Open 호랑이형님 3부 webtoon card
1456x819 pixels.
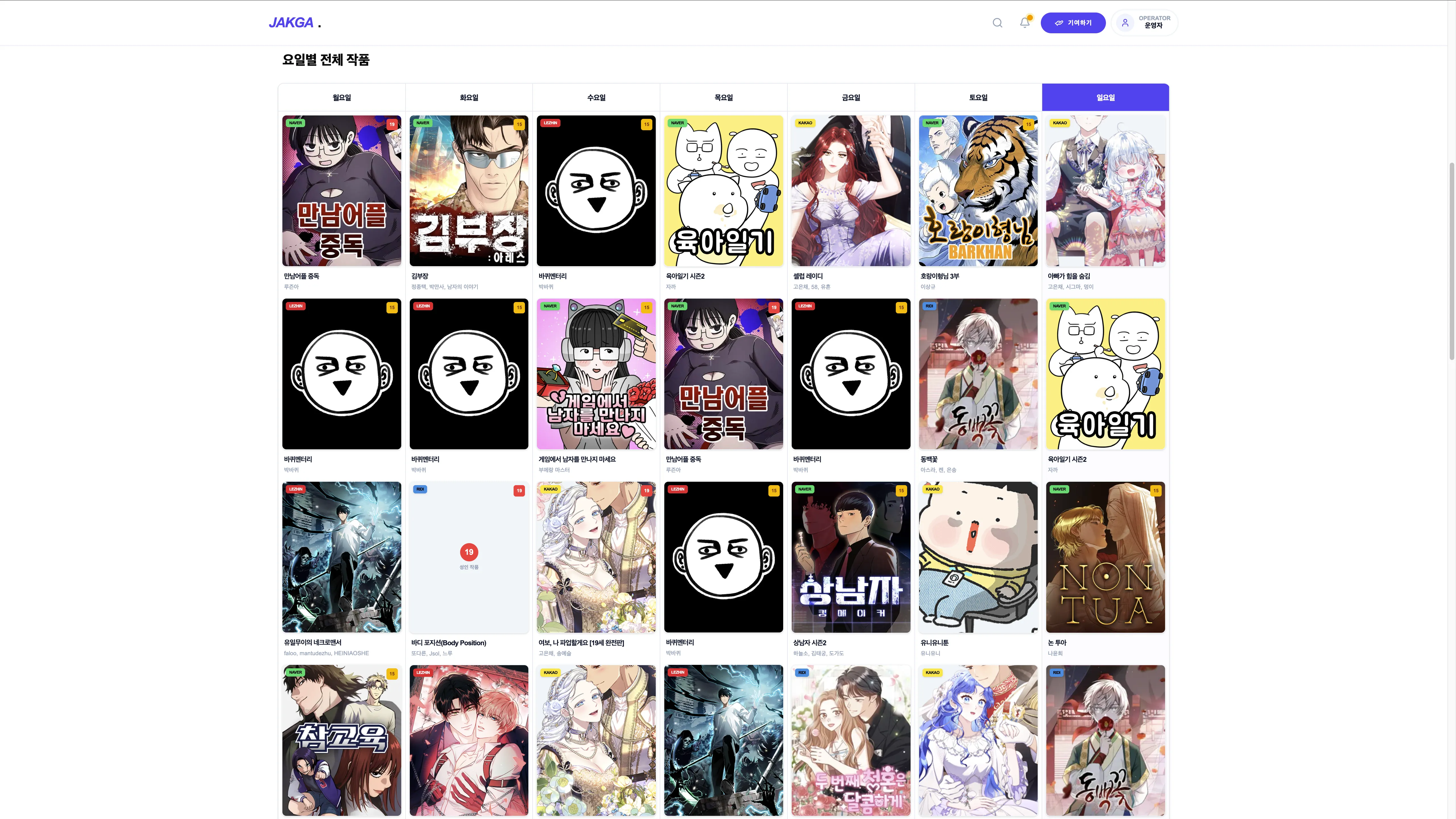coord(978,191)
